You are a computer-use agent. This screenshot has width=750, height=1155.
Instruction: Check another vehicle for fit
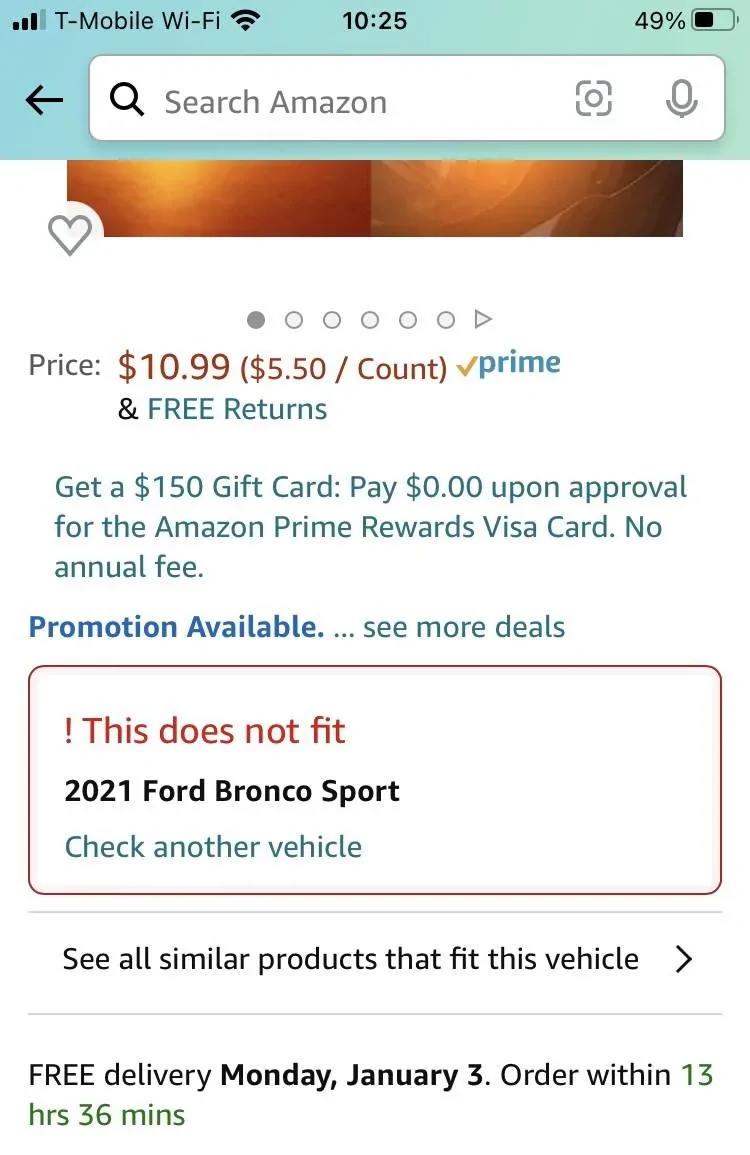click(x=213, y=846)
